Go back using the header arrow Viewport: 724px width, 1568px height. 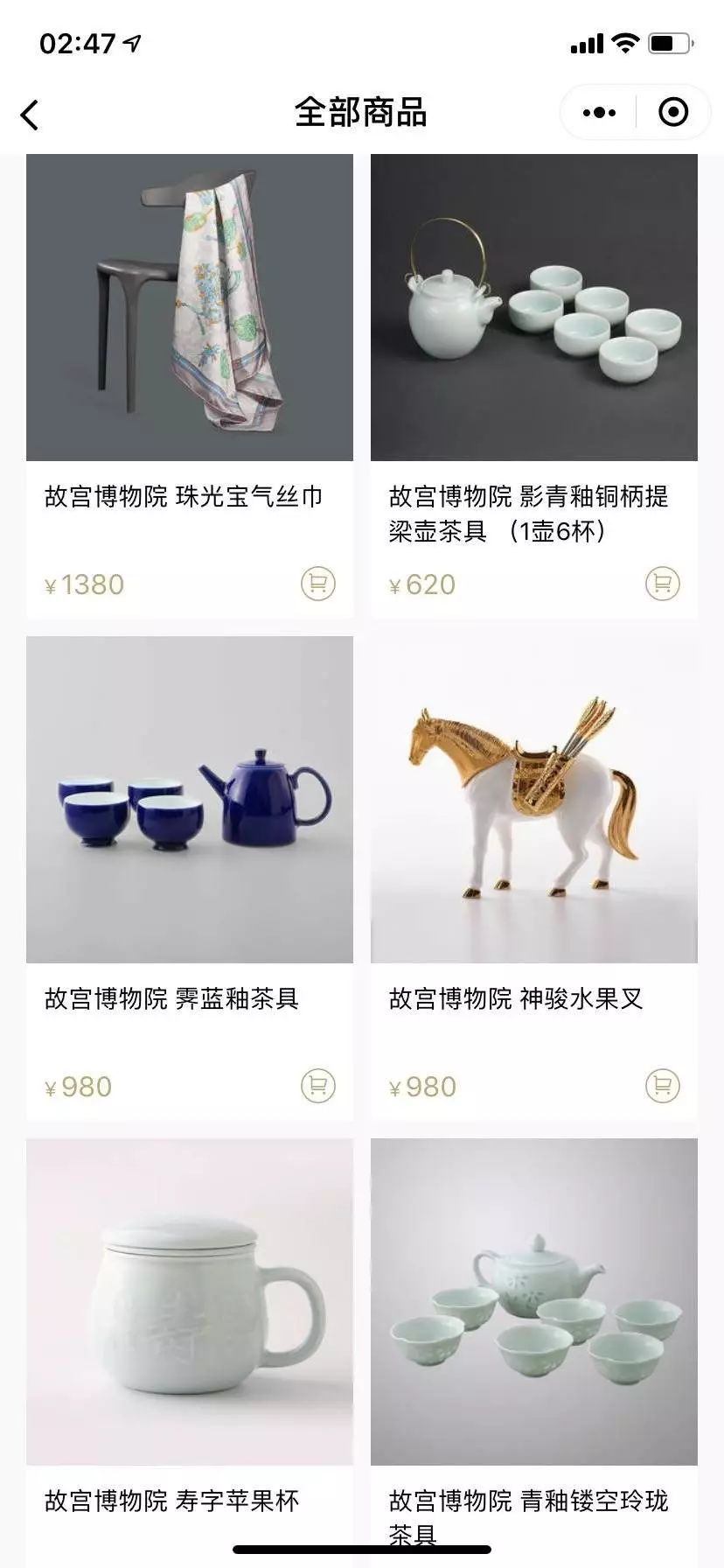tap(30, 115)
